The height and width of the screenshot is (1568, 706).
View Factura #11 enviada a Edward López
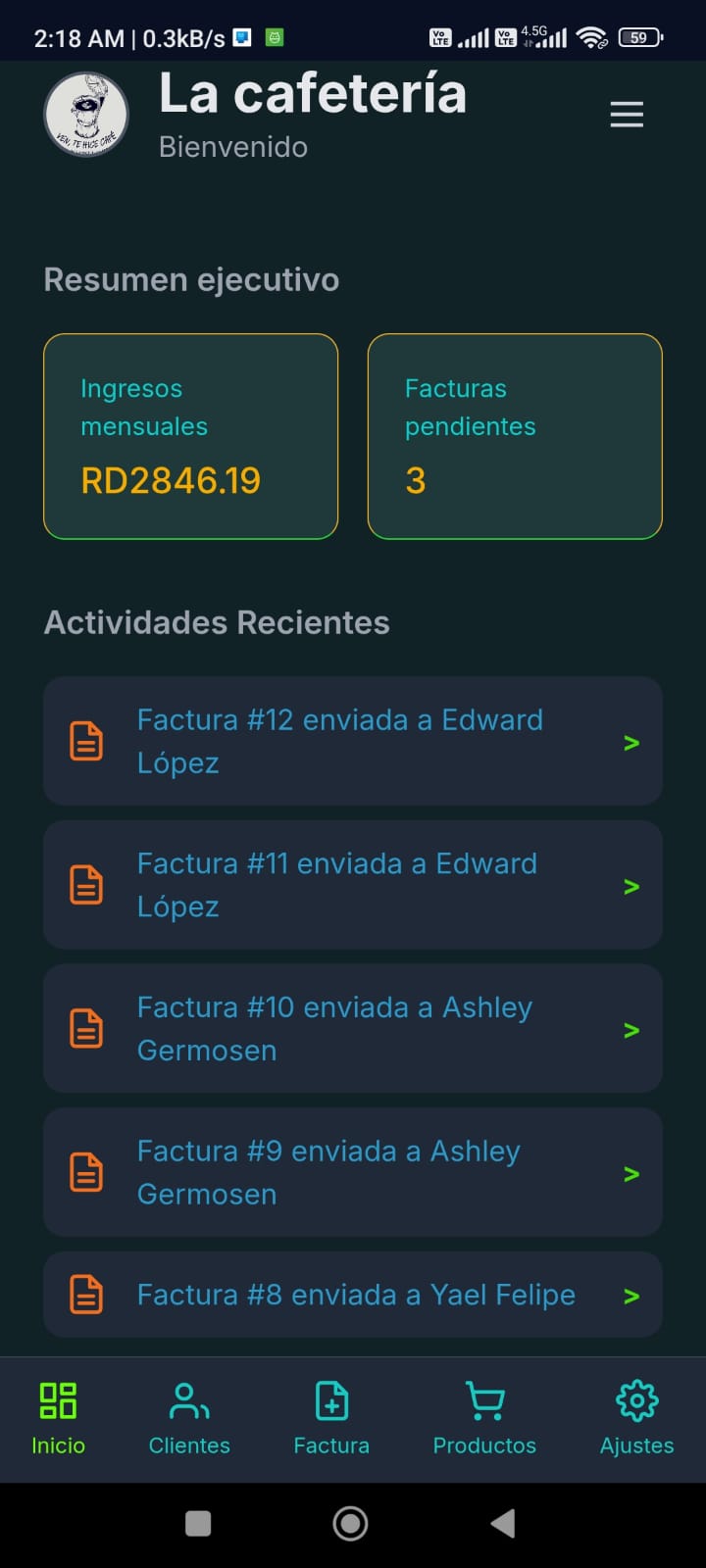coord(353,885)
